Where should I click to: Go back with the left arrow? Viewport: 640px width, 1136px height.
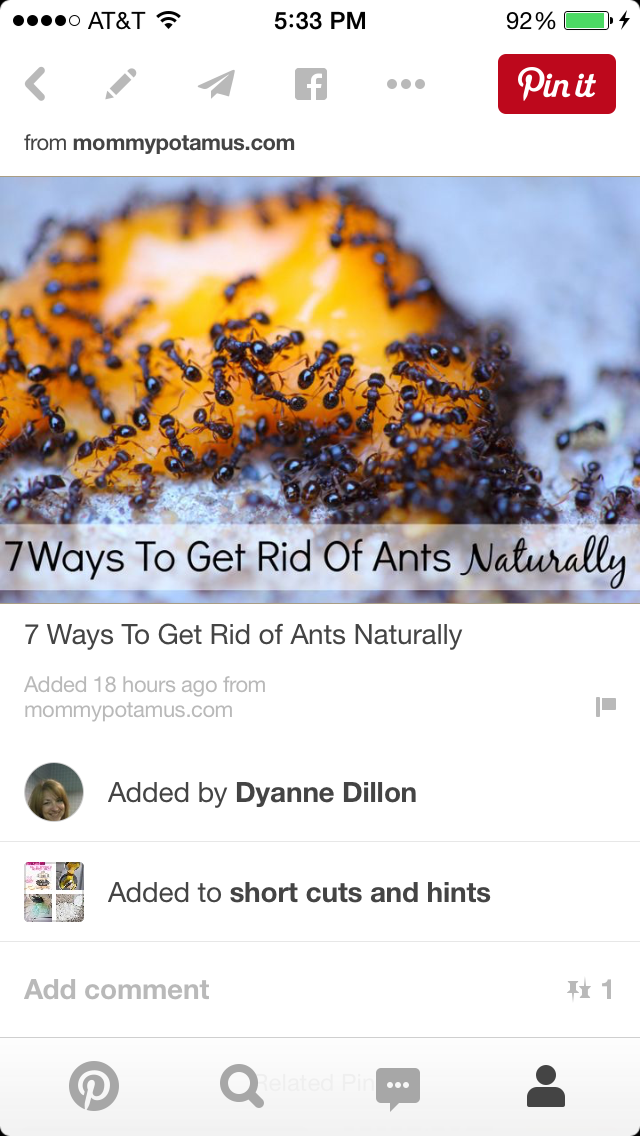[x=35, y=84]
